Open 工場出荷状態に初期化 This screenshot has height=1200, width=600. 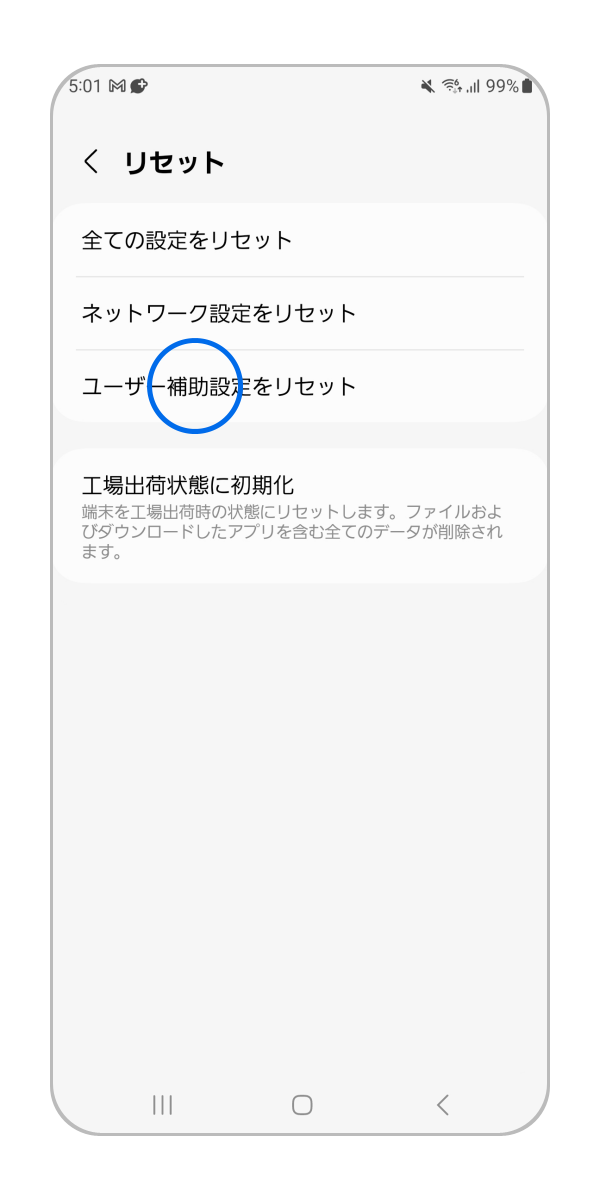(300, 517)
